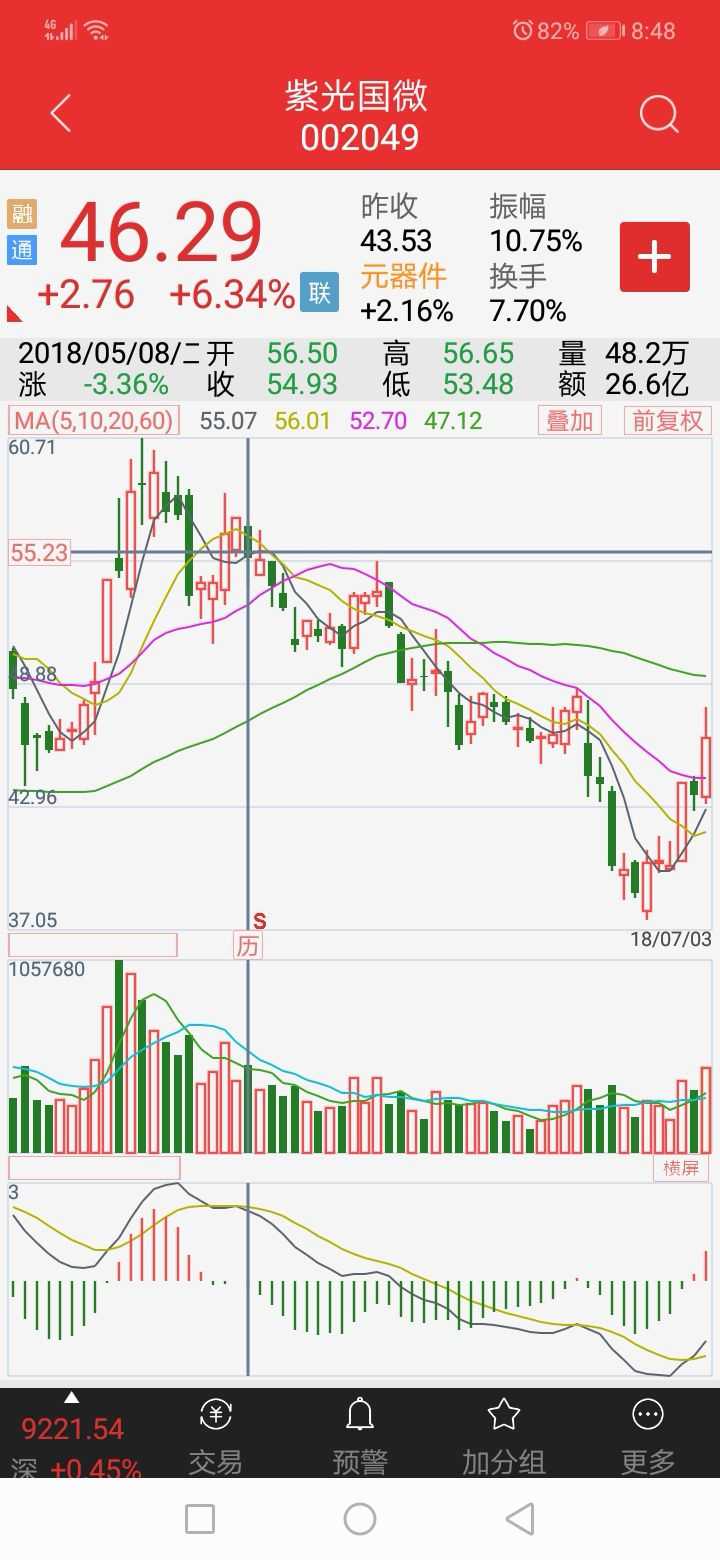
Task: Open the 元器件 sector link
Action: tap(403, 276)
